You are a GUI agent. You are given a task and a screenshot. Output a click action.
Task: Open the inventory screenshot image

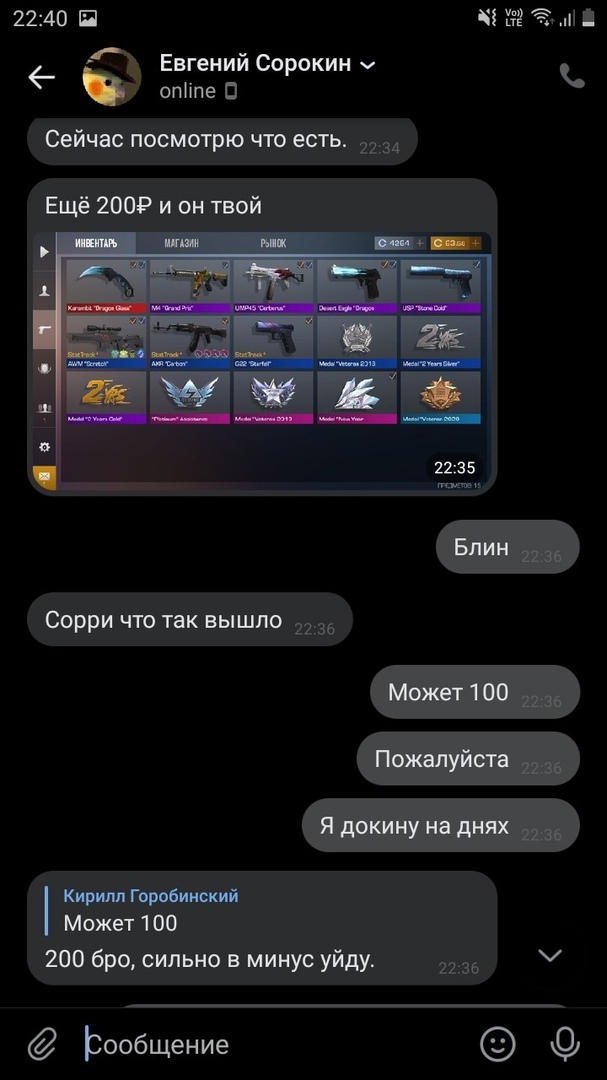click(262, 362)
